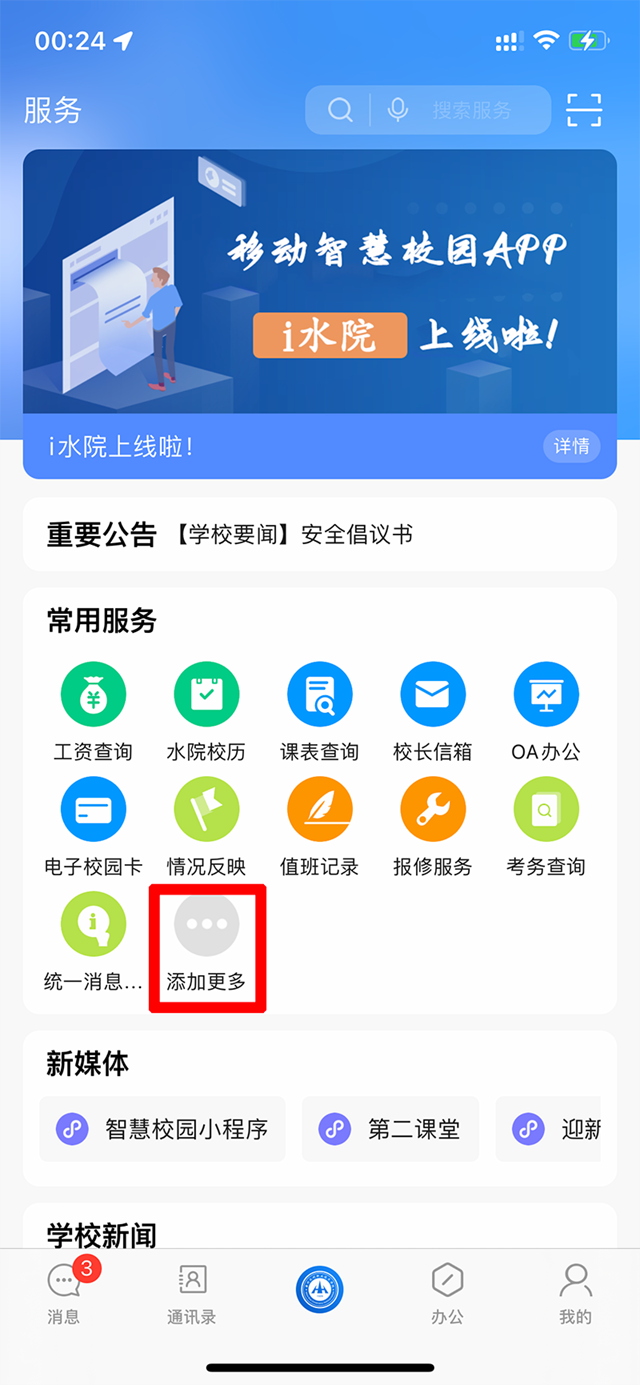The height and width of the screenshot is (1385, 640).
Task: Switch to the 我的 profile tab
Action: pos(575,1292)
